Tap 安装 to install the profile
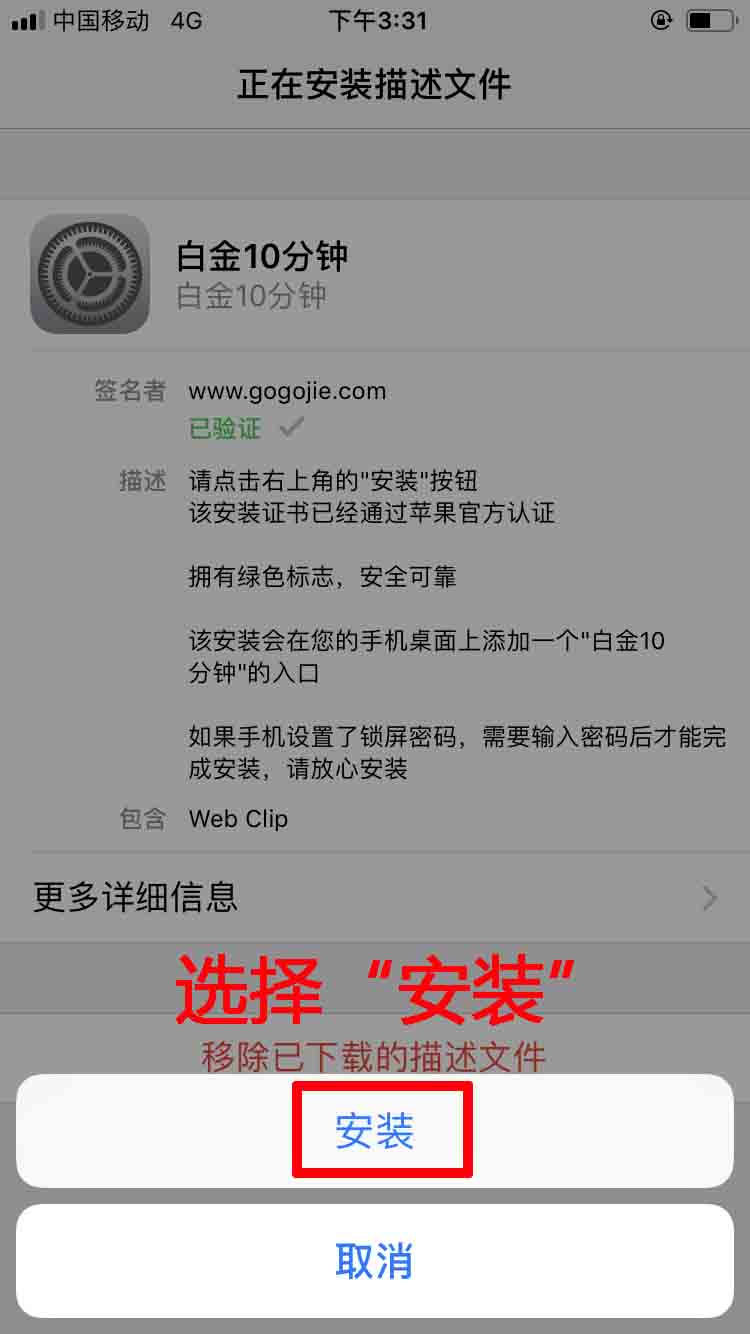Screen dimensions: 750x1334 375,1131
